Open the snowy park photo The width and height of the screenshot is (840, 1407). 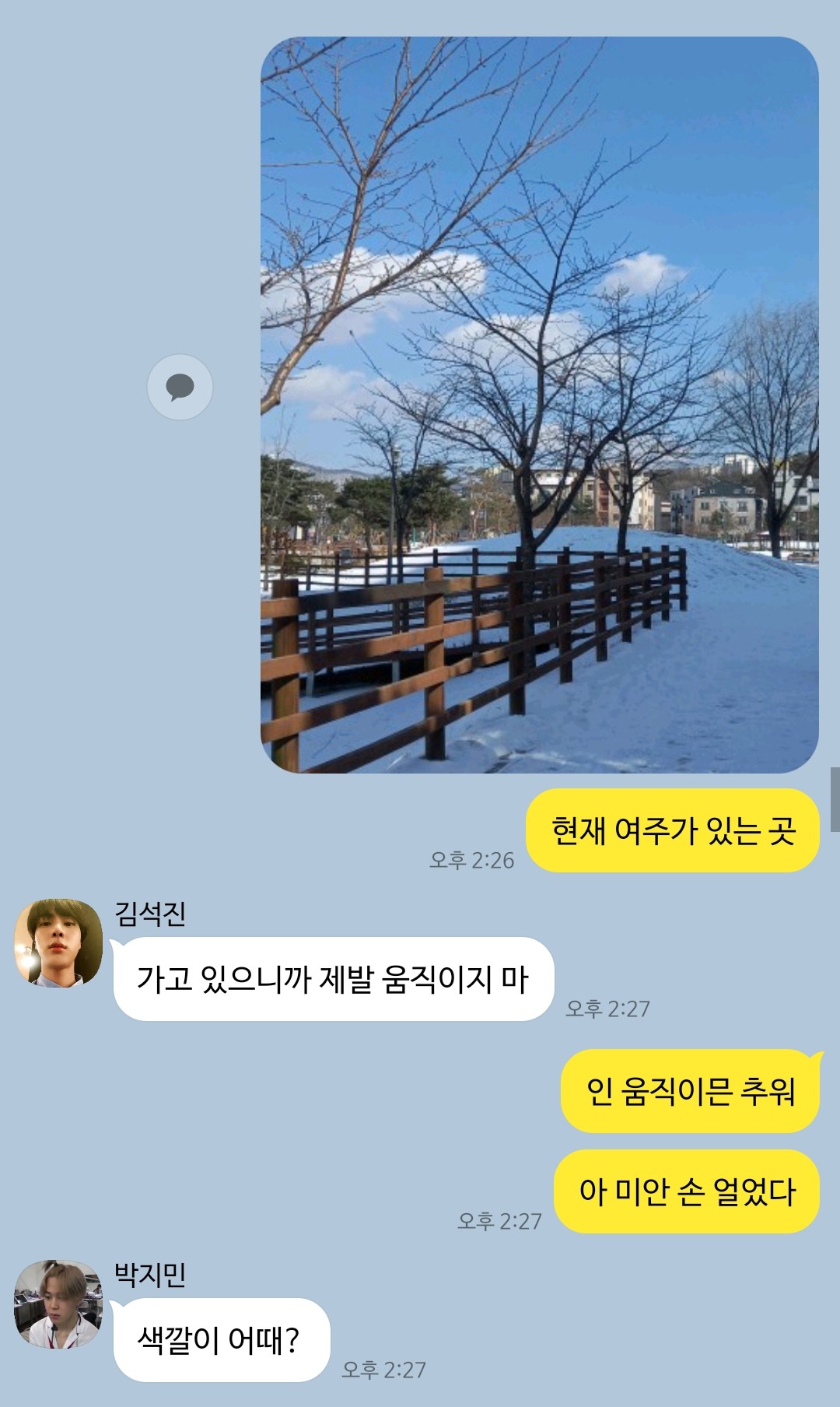click(x=539, y=405)
